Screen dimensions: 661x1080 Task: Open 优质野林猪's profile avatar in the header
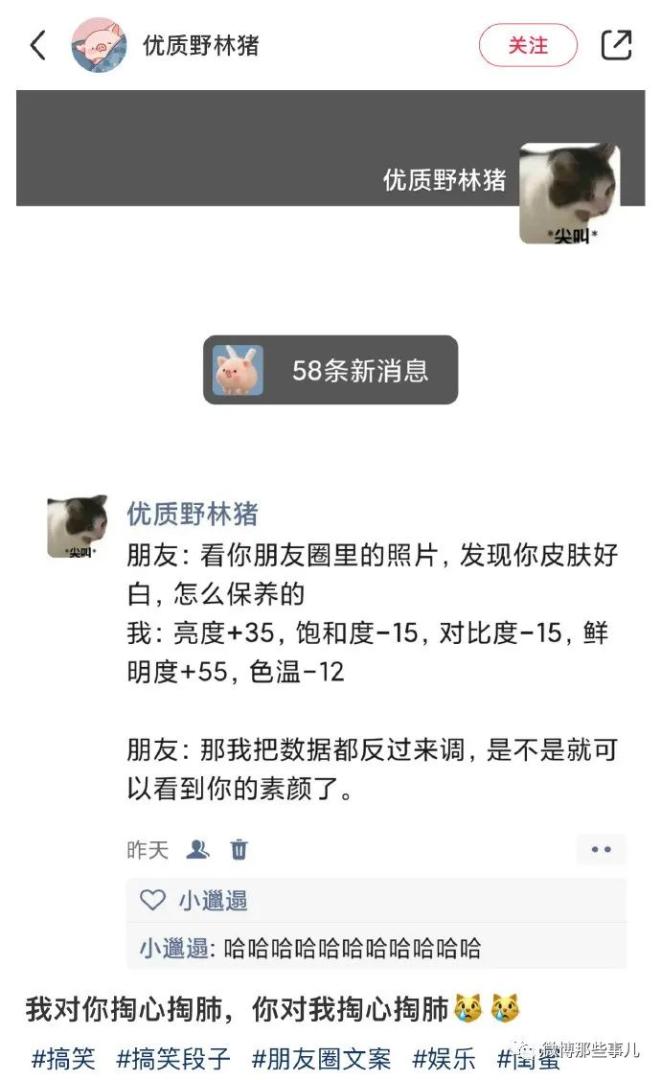pos(99,45)
